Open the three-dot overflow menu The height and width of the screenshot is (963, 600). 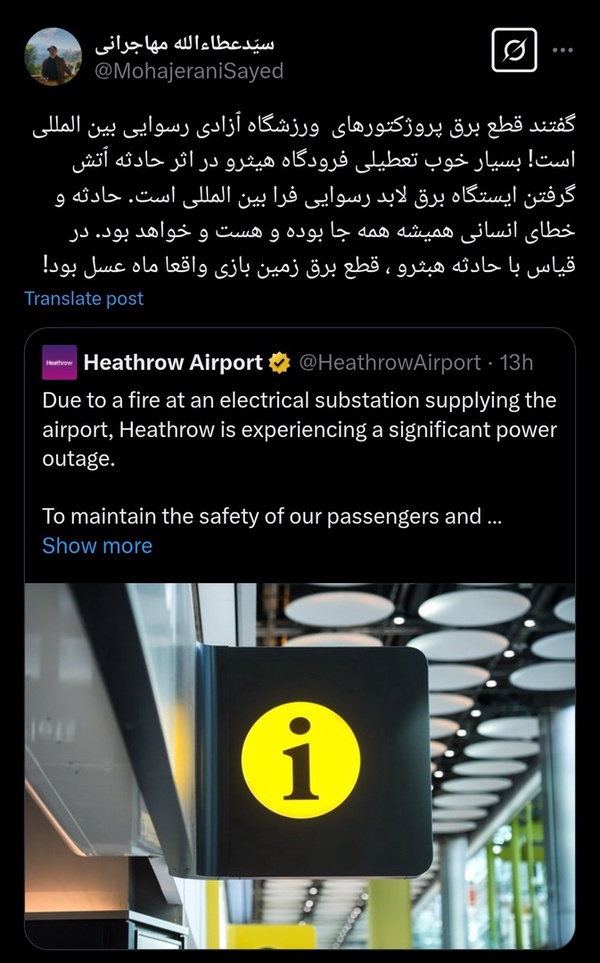[563, 50]
